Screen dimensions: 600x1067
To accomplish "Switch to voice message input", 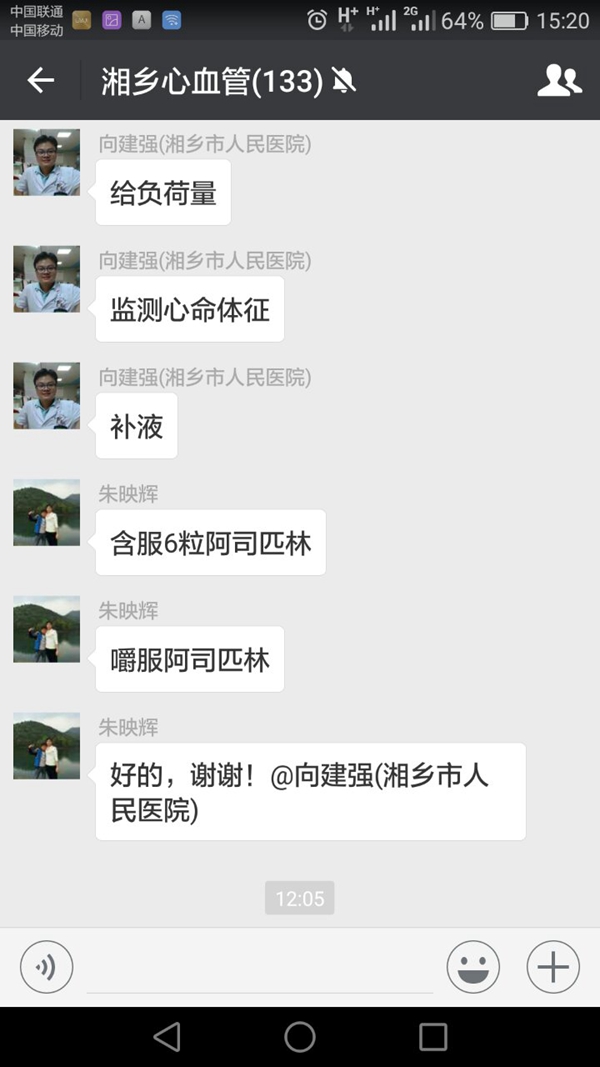I will [47, 967].
